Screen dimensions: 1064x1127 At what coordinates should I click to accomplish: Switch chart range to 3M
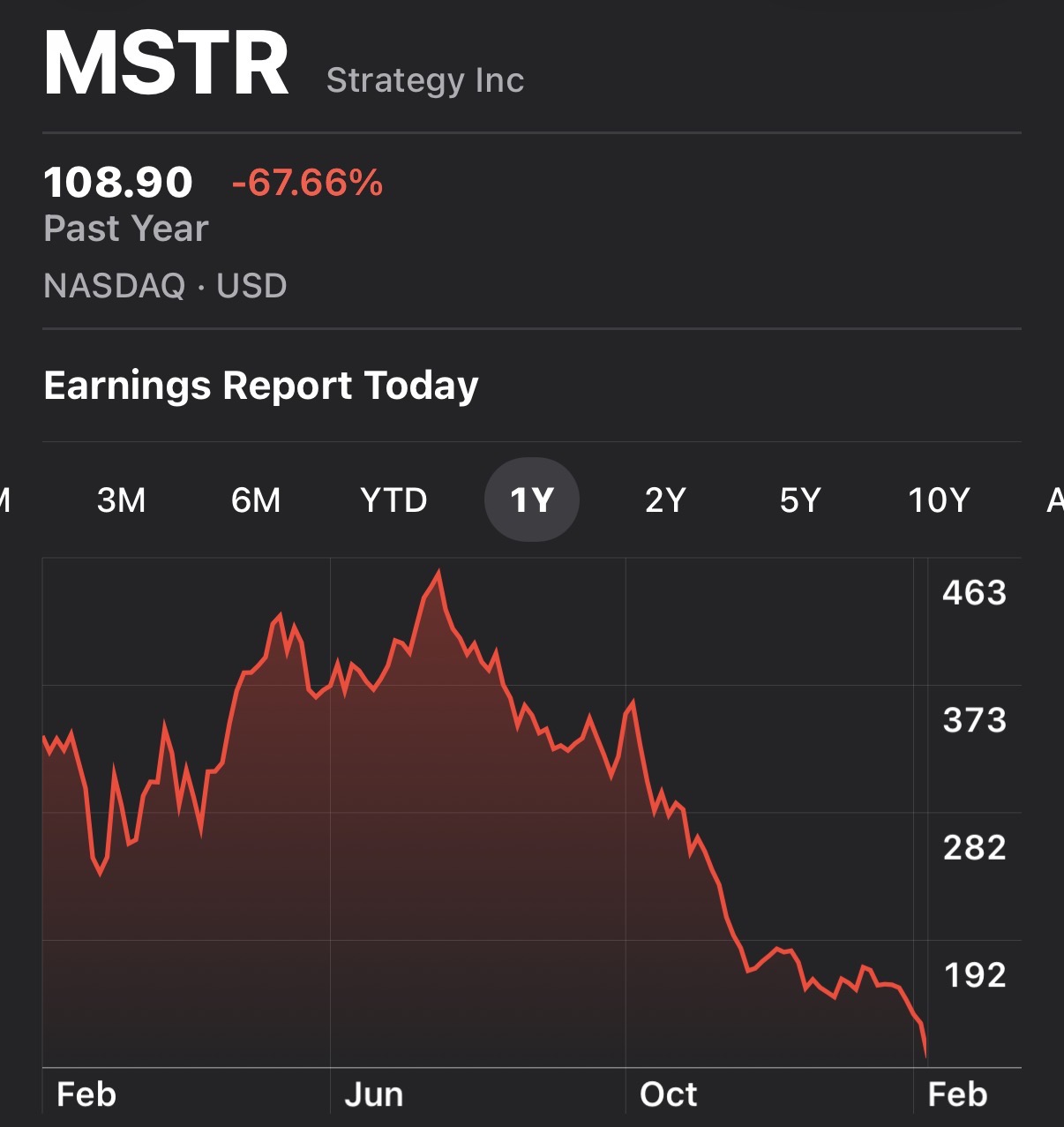click(x=121, y=500)
